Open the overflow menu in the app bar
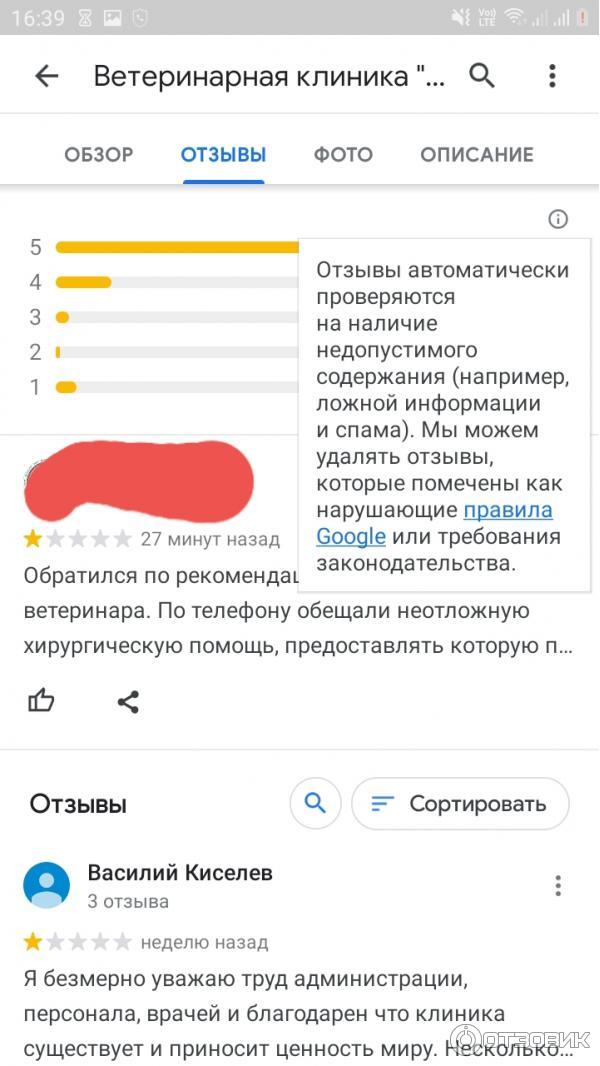The width and height of the screenshot is (600, 1066). [x=552, y=76]
